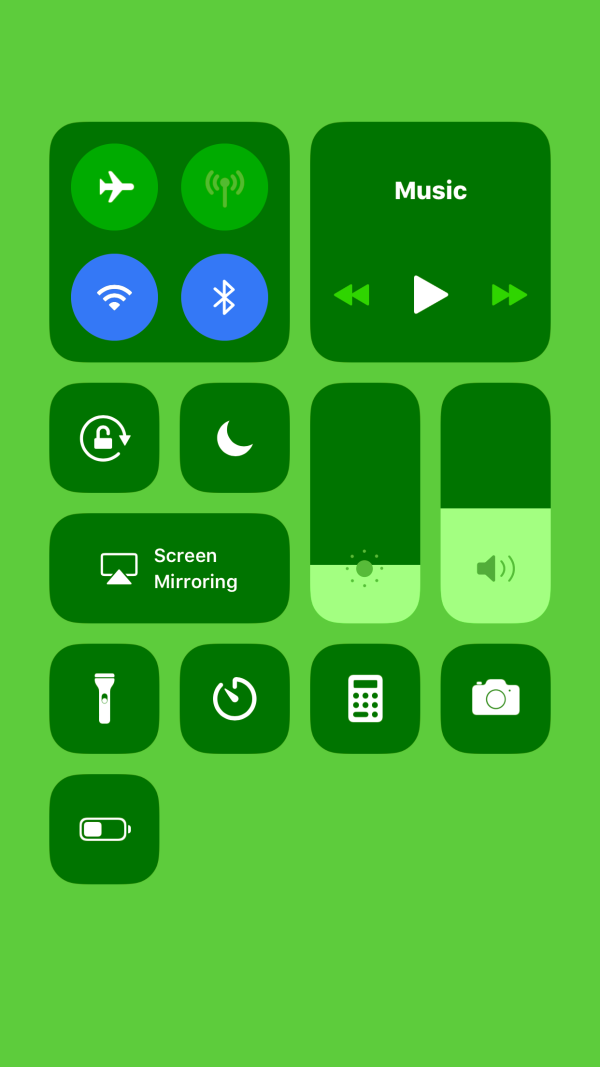Toggle Airplane Mode

(x=115, y=187)
